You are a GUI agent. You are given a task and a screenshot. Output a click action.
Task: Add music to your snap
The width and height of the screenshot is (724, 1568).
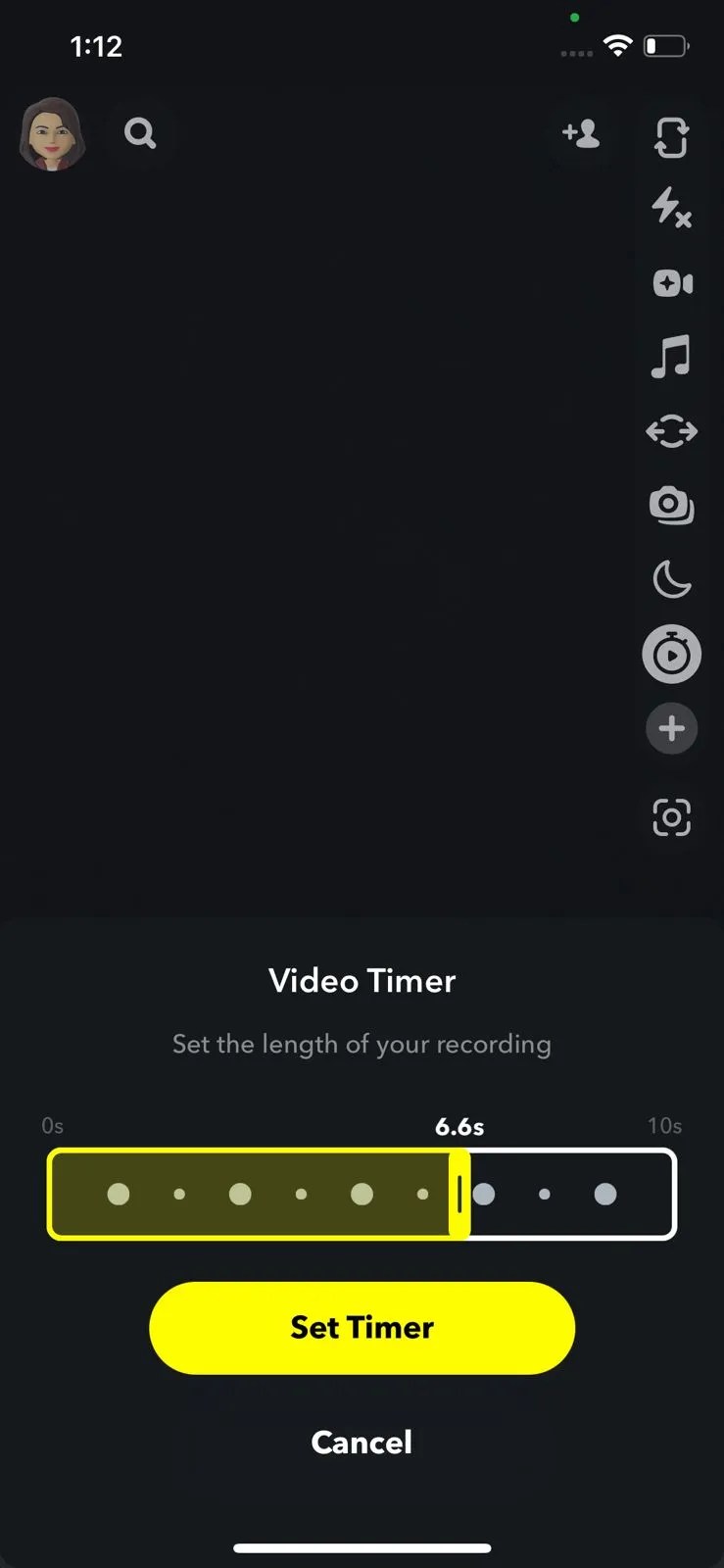point(671,358)
